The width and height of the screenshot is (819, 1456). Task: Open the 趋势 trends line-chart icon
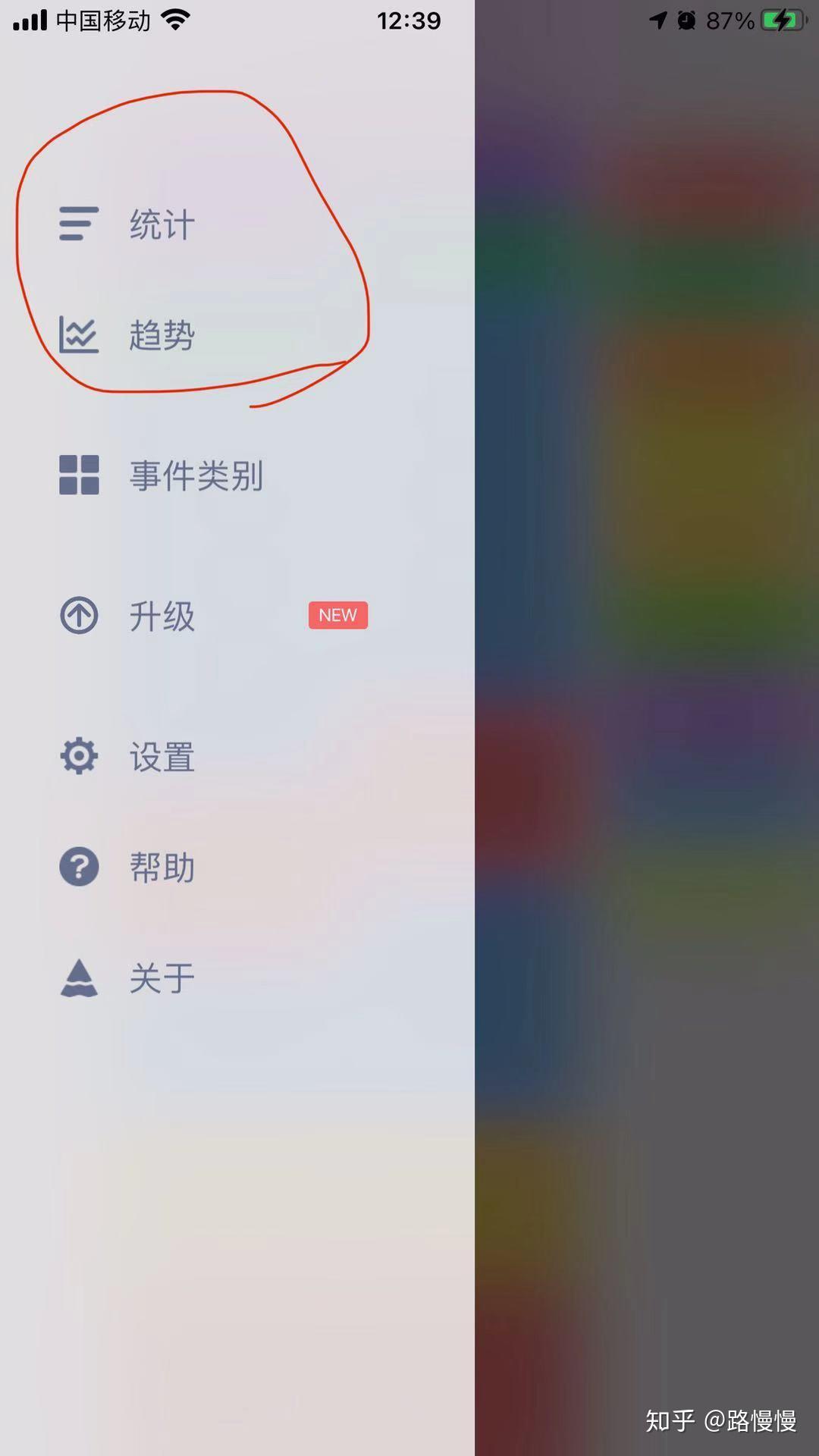click(80, 334)
